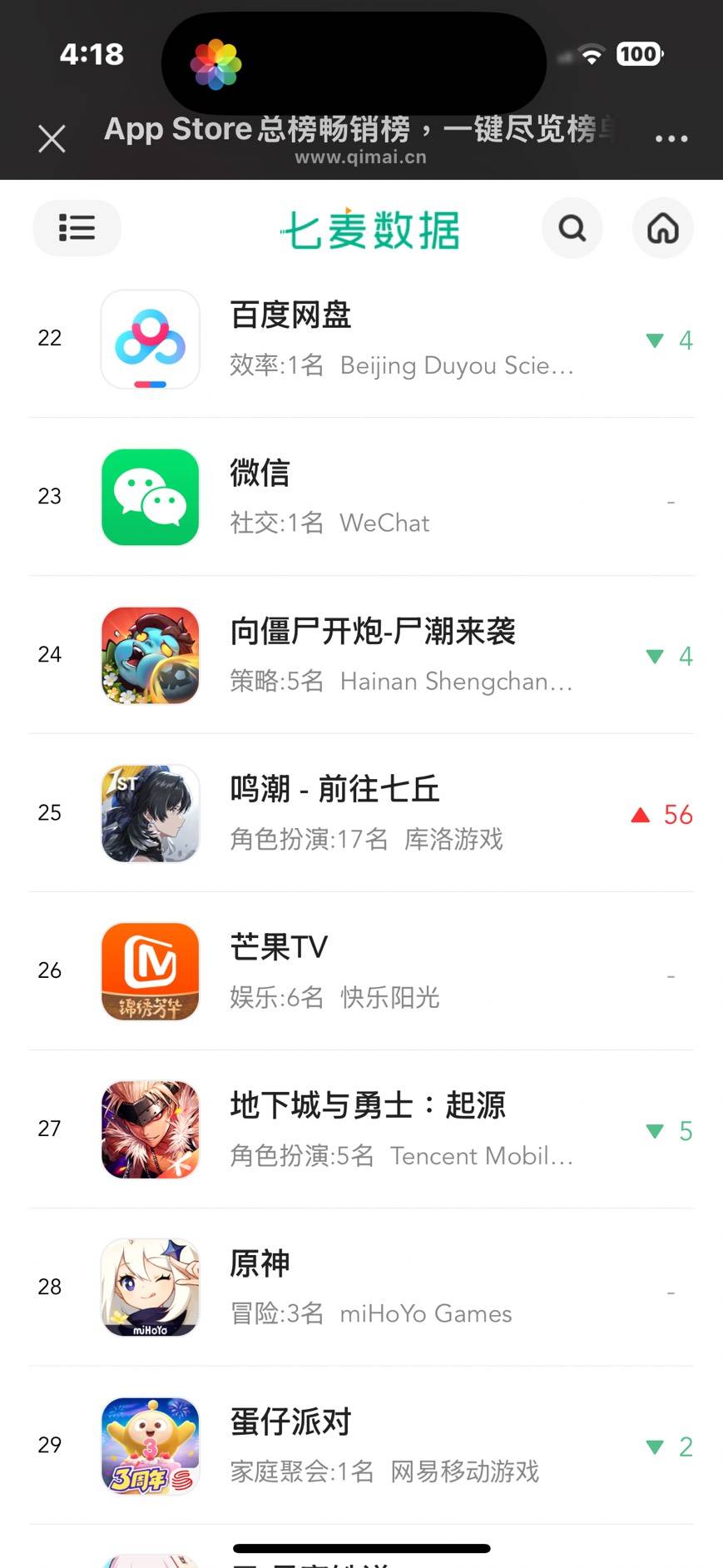Open the 芒果TV entry

point(361,971)
